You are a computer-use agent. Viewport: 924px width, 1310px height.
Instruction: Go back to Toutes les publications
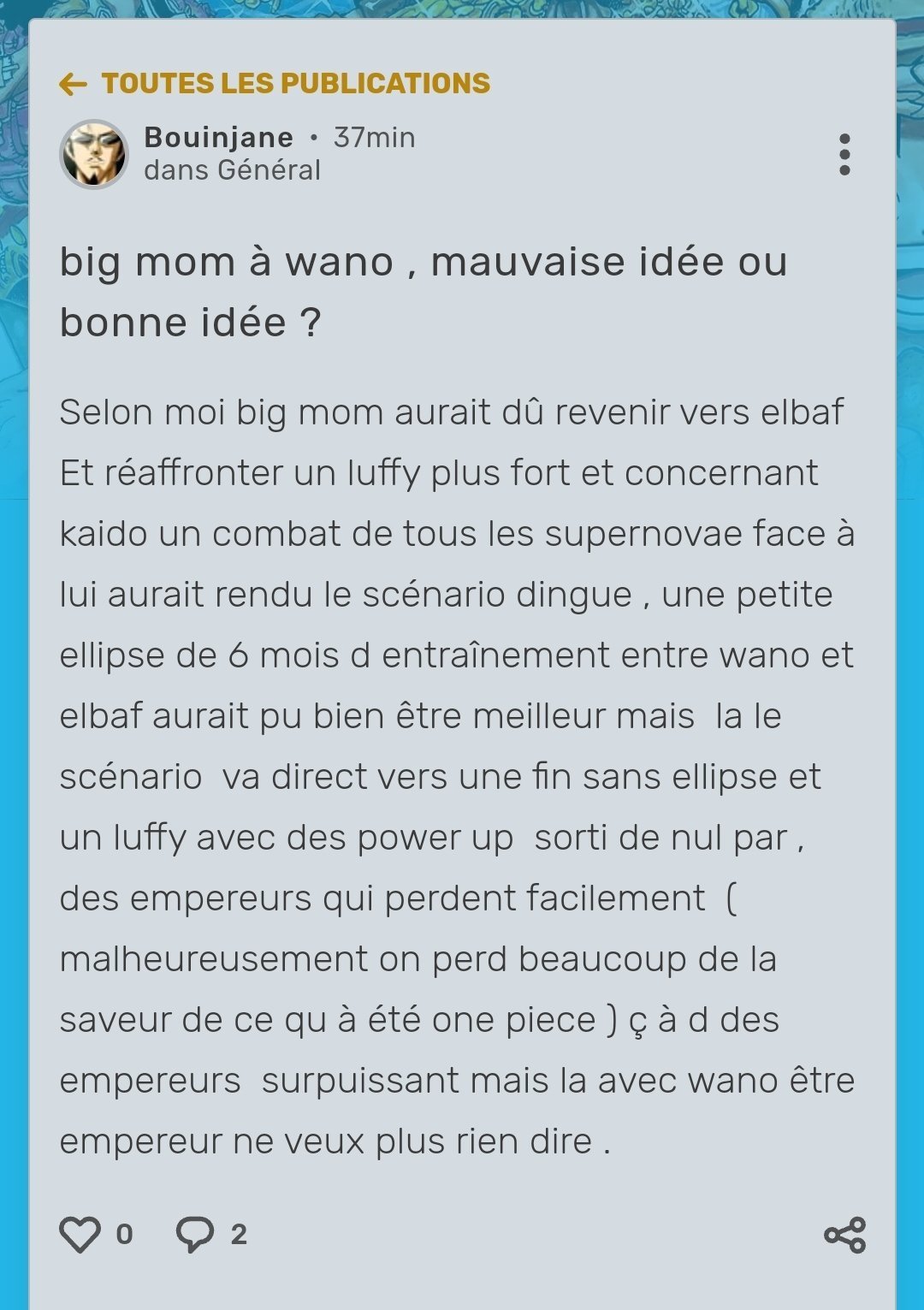click(x=275, y=84)
